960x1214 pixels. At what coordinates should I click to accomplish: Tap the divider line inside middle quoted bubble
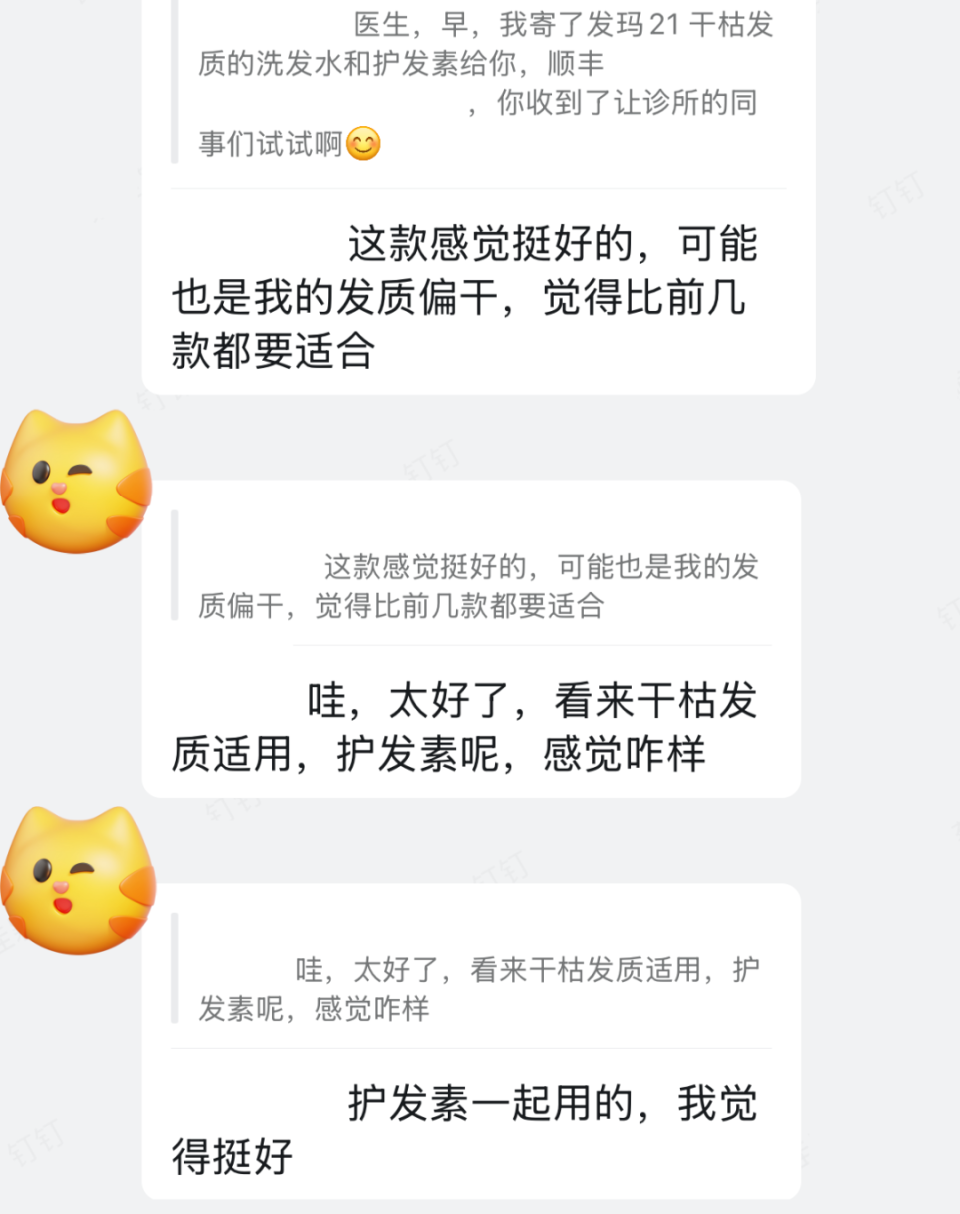530,645
